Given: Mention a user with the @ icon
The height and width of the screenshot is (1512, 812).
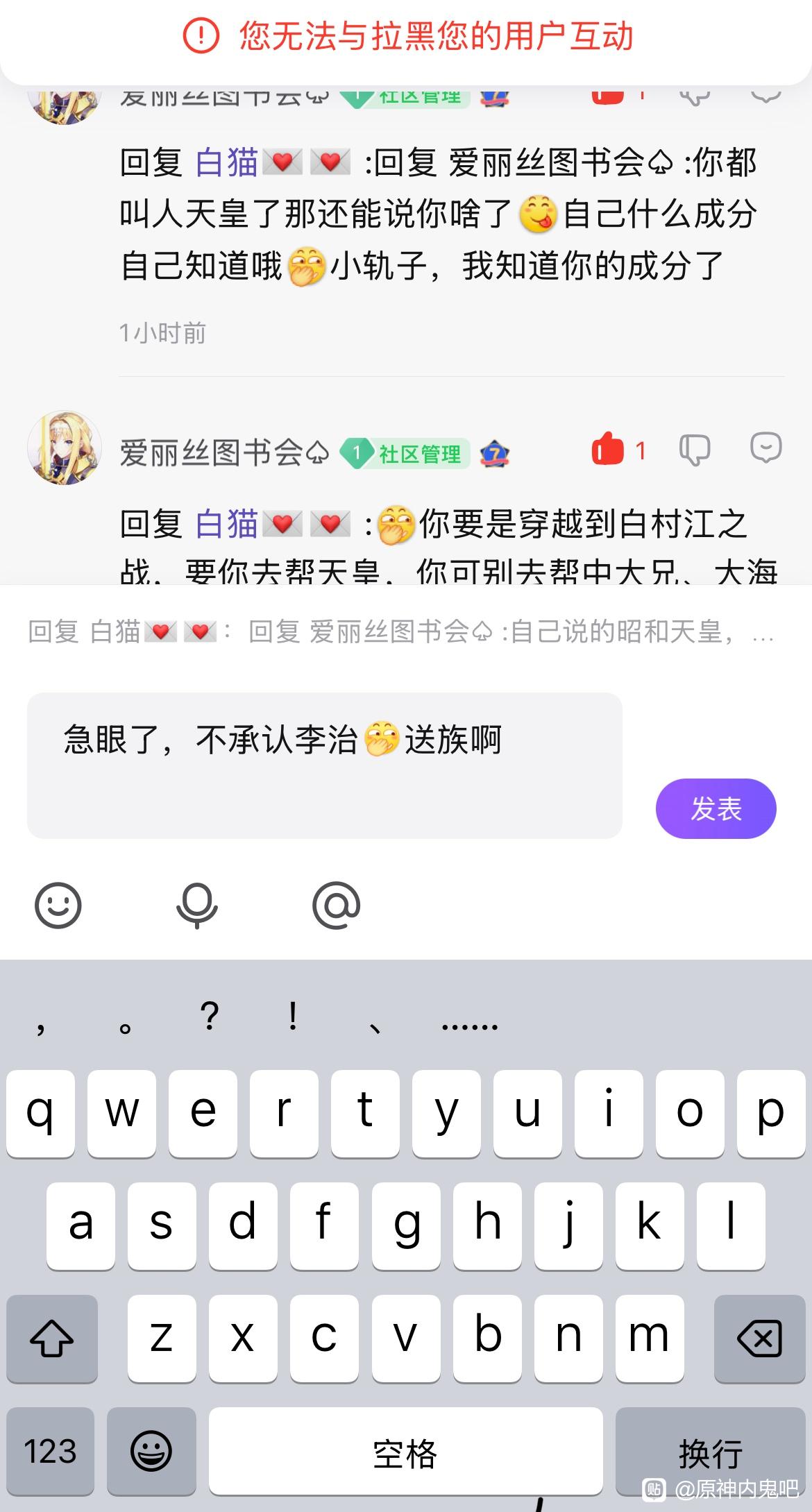Looking at the screenshot, I should pyautogui.click(x=337, y=905).
